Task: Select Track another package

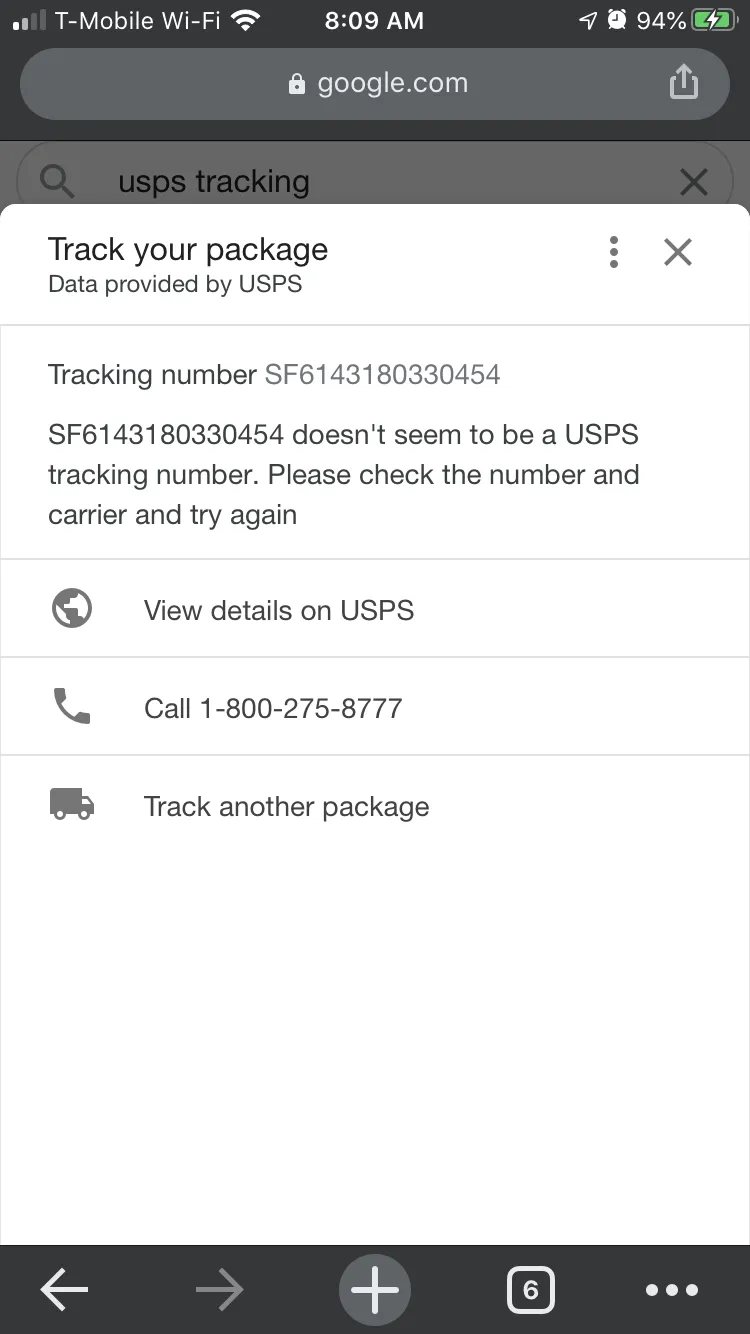Action: (375, 805)
